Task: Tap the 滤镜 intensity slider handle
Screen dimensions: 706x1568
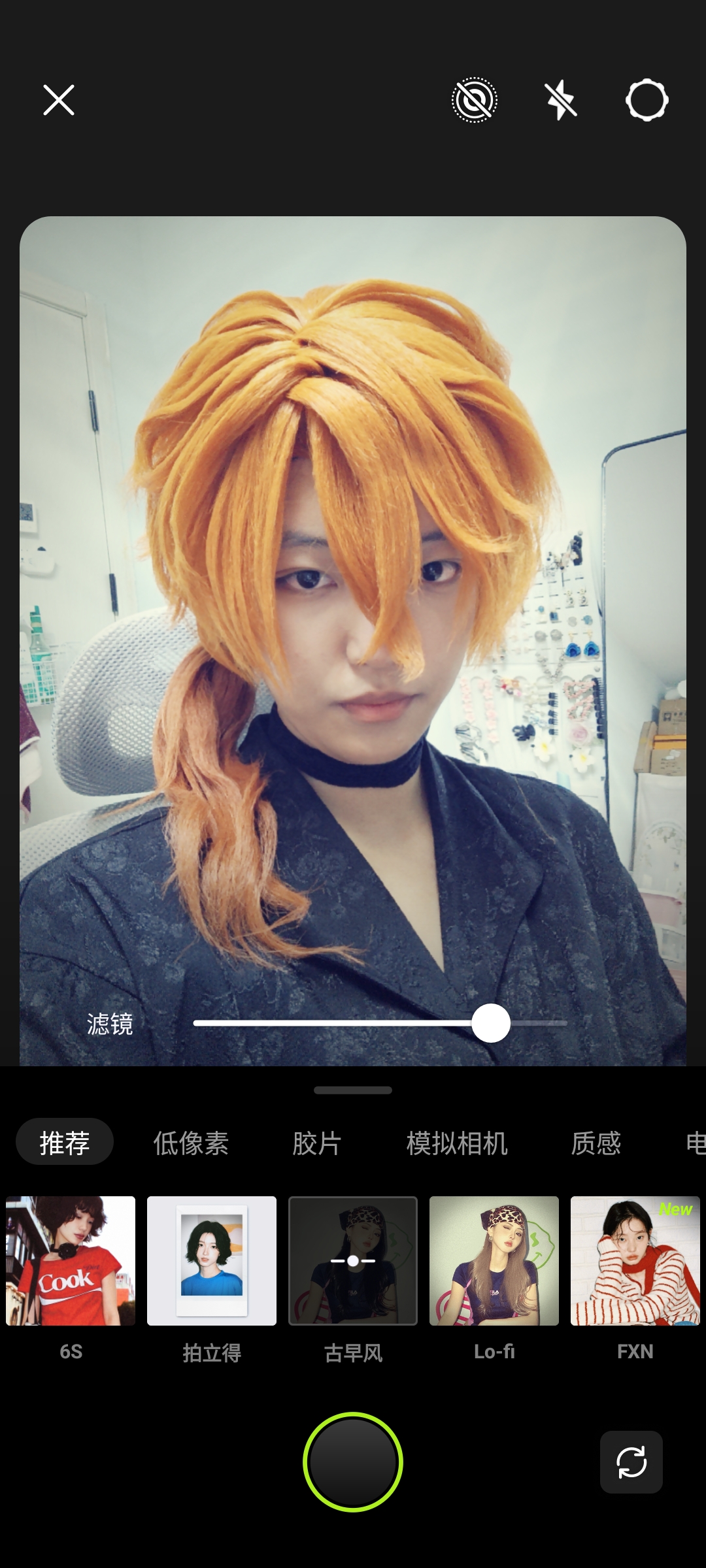Action: tap(491, 1023)
